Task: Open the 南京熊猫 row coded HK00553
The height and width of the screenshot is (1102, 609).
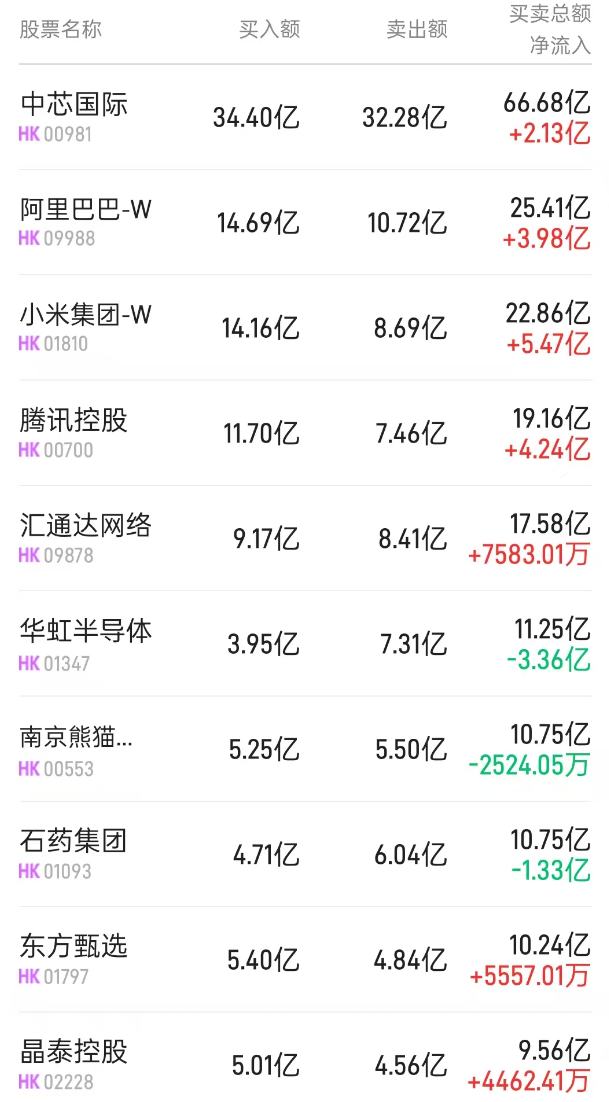Action: pos(304,749)
